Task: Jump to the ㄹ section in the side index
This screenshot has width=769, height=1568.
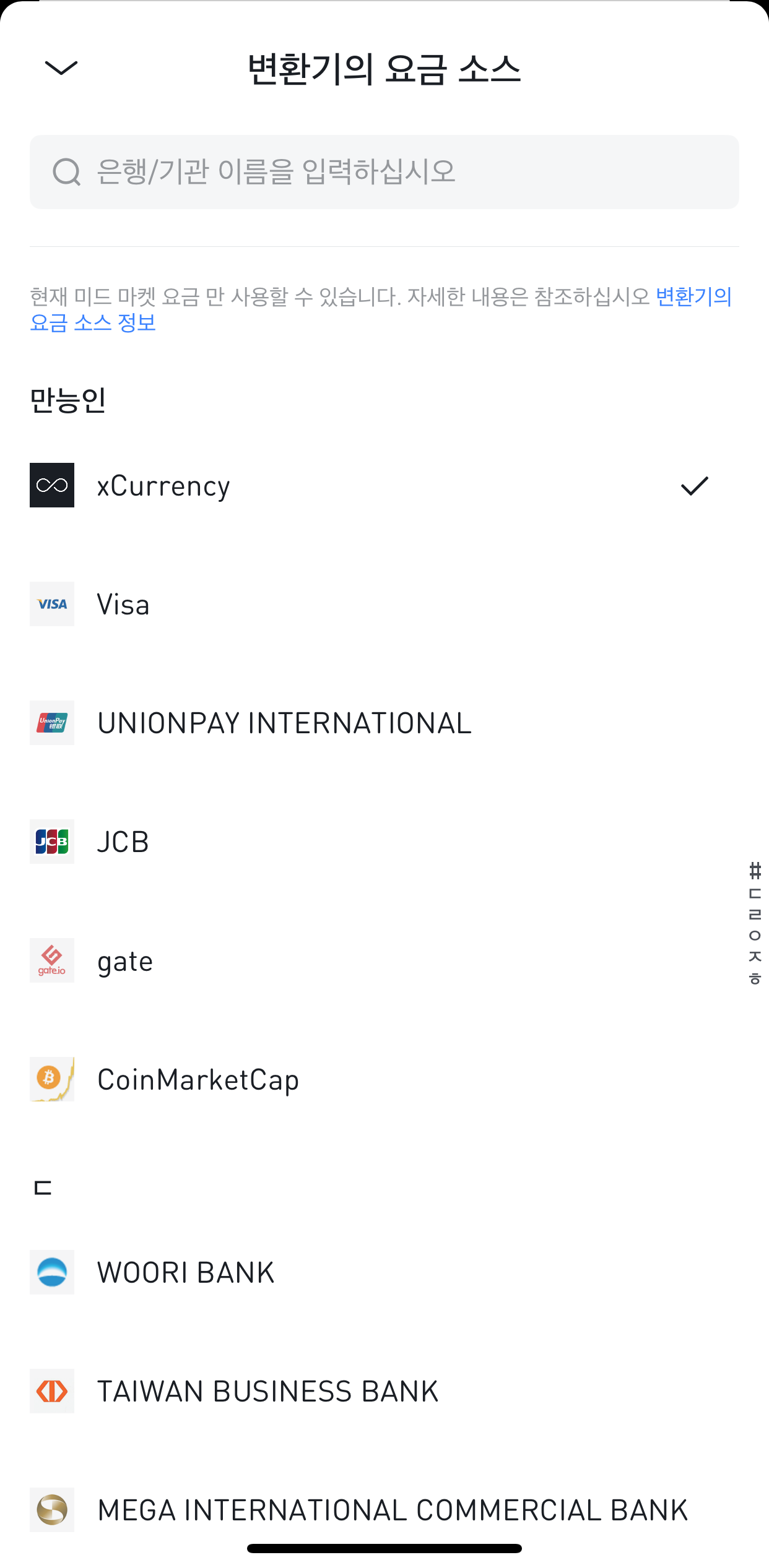Action: pyautogui.click(x=755, y=915)
